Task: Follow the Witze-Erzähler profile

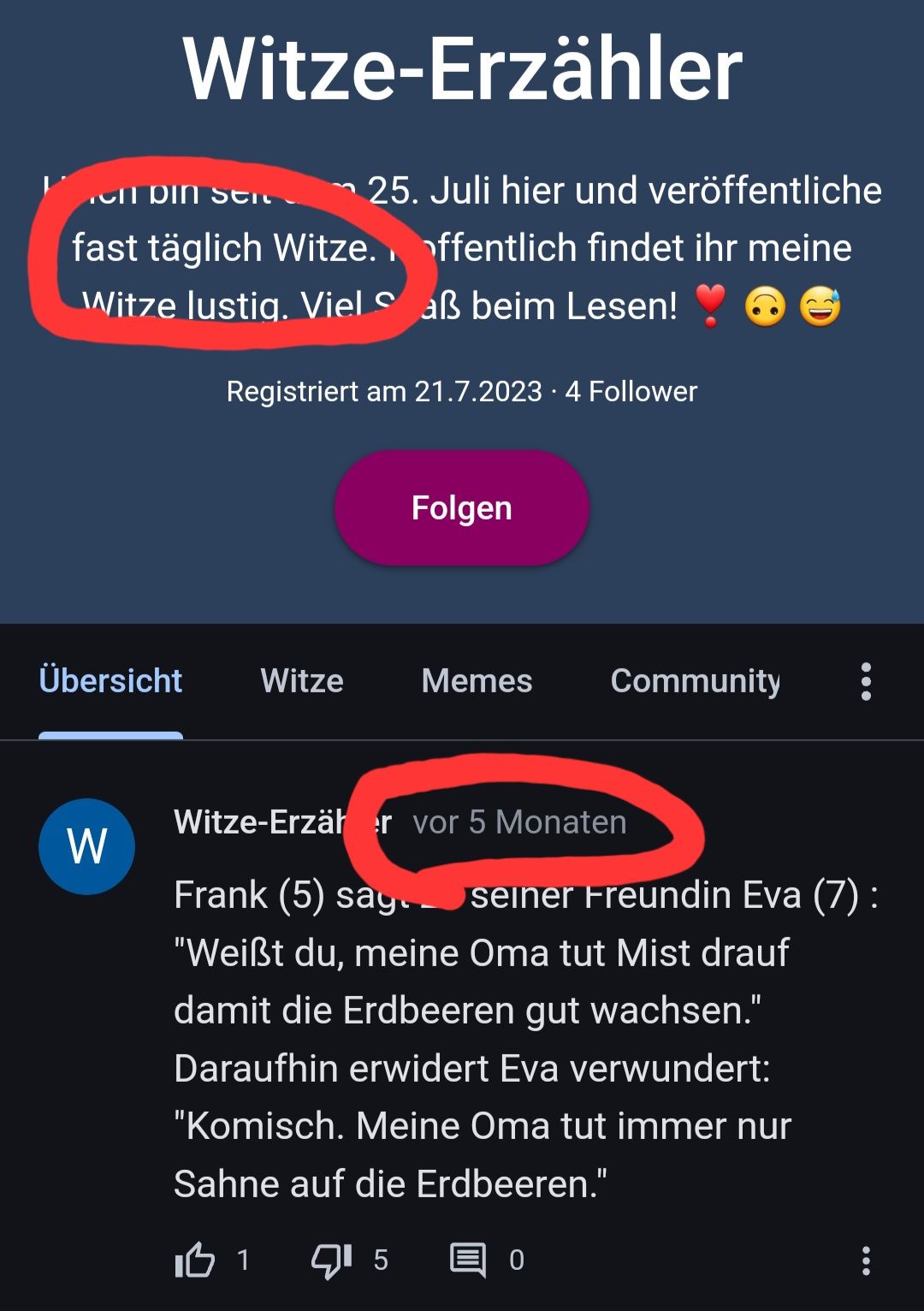Action: coord(461,508)
